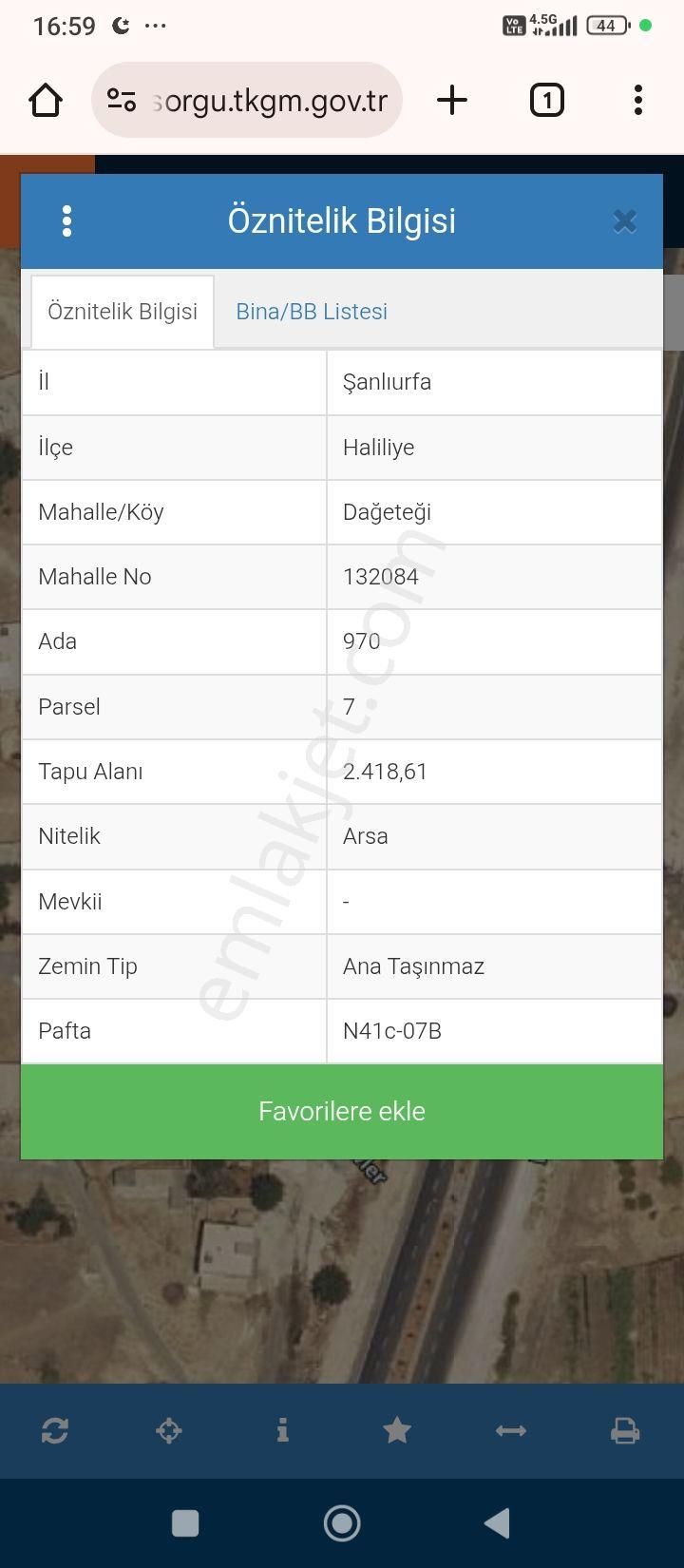This screenshot has height=1568, width=684.
Task: Tap the locate crosshair icon
Action: (169, 1430)
